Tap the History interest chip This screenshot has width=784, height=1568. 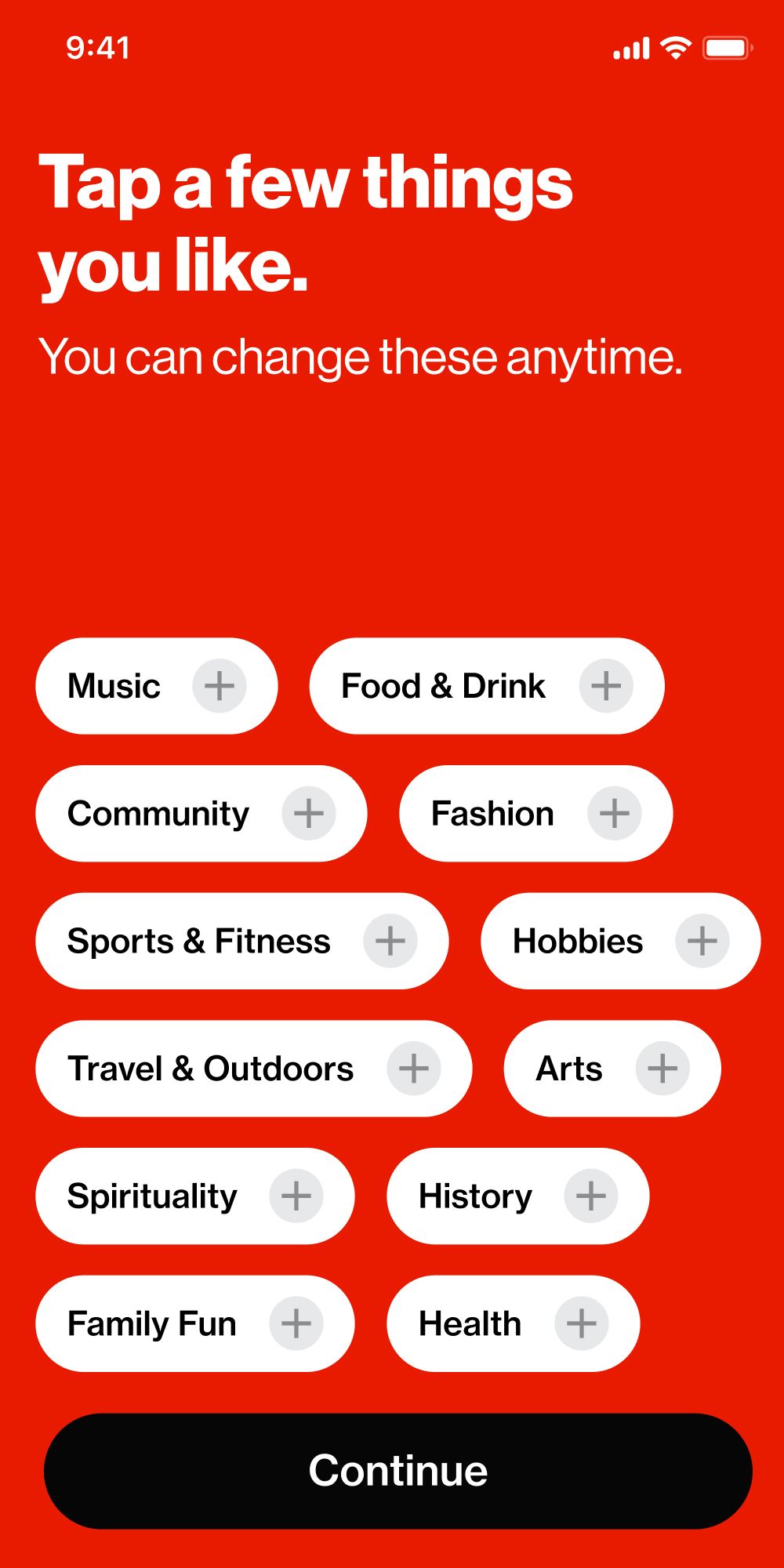[x=517, y=1196]
